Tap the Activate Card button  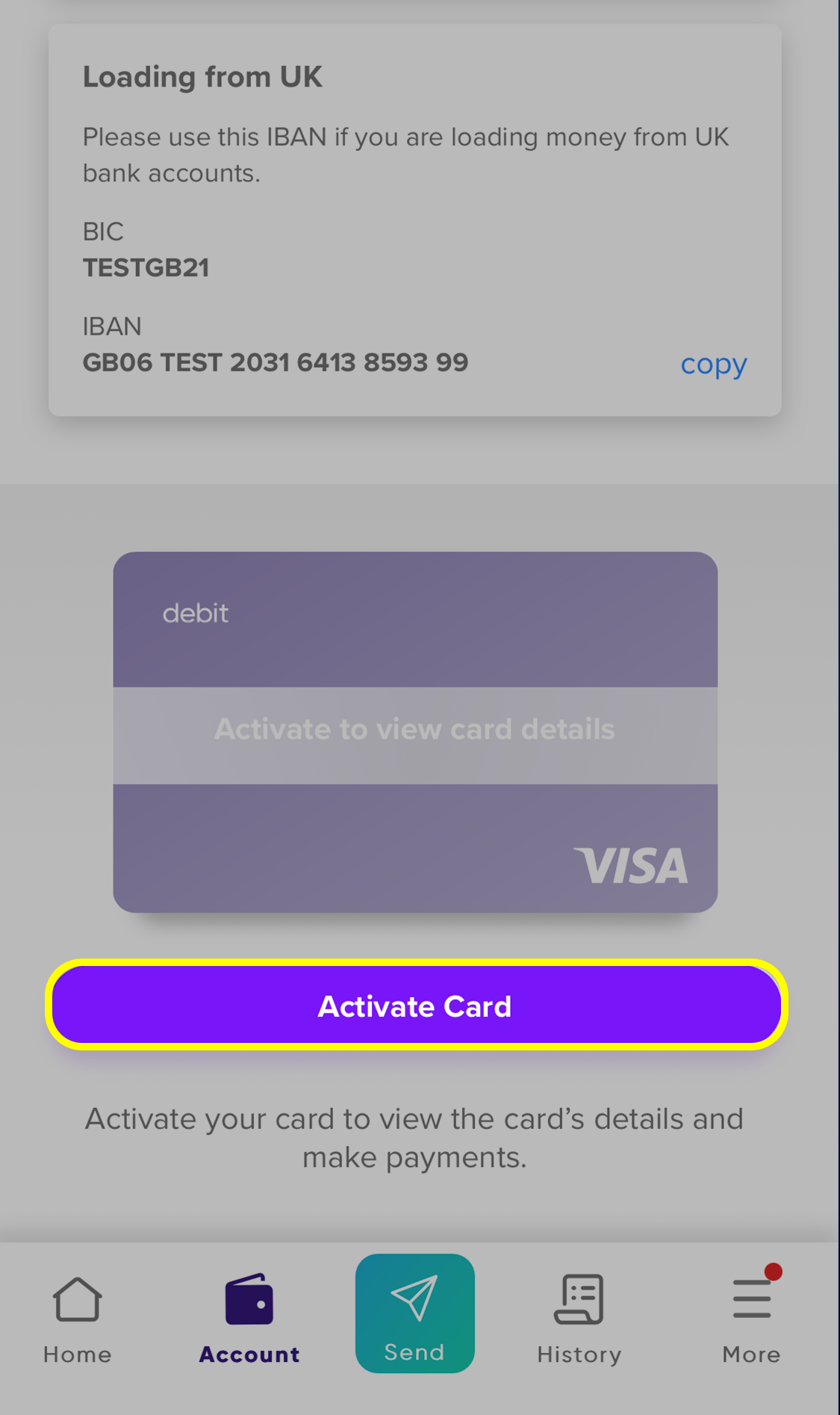click(x=416, y=1006)
